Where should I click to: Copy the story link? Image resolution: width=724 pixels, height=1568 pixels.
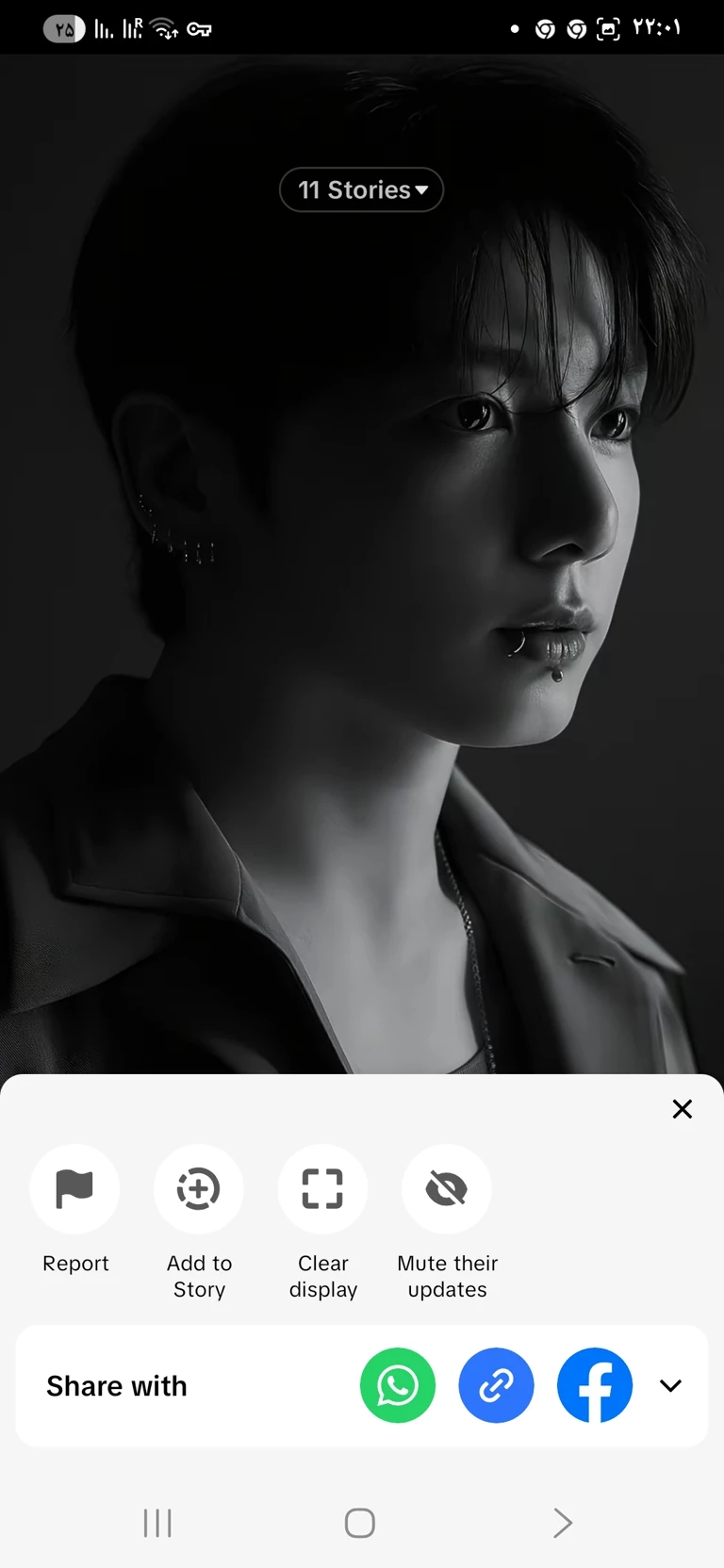click(496, 1385)
